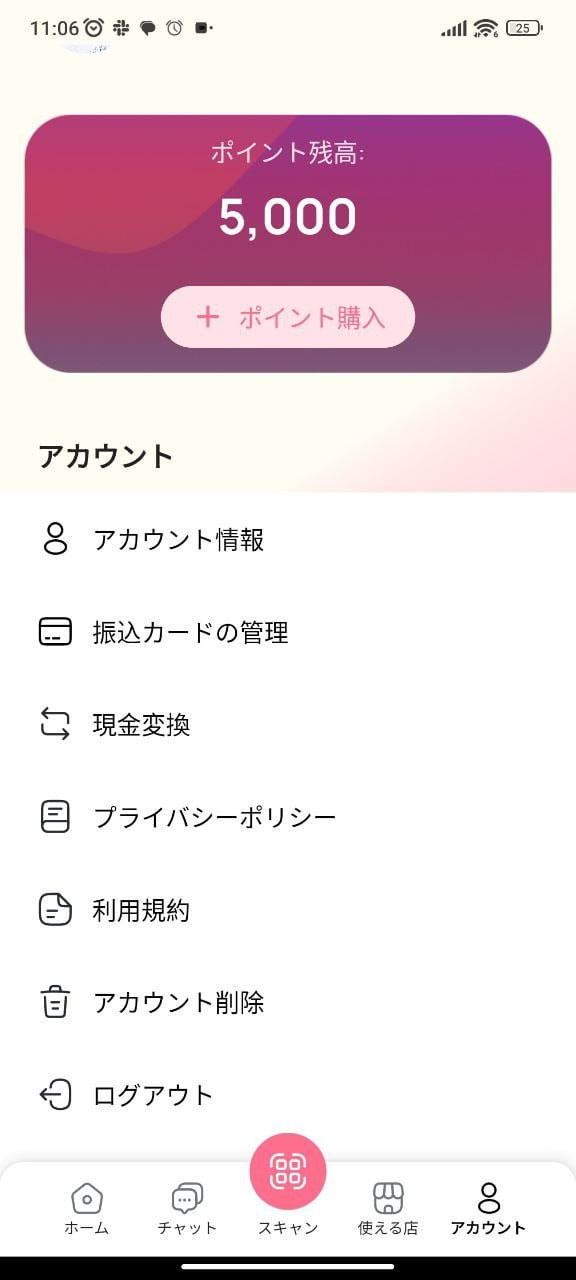Open the スキャン scanner button
Viewport: 576px width, 1280px height.
click(x=288, y=1171)
